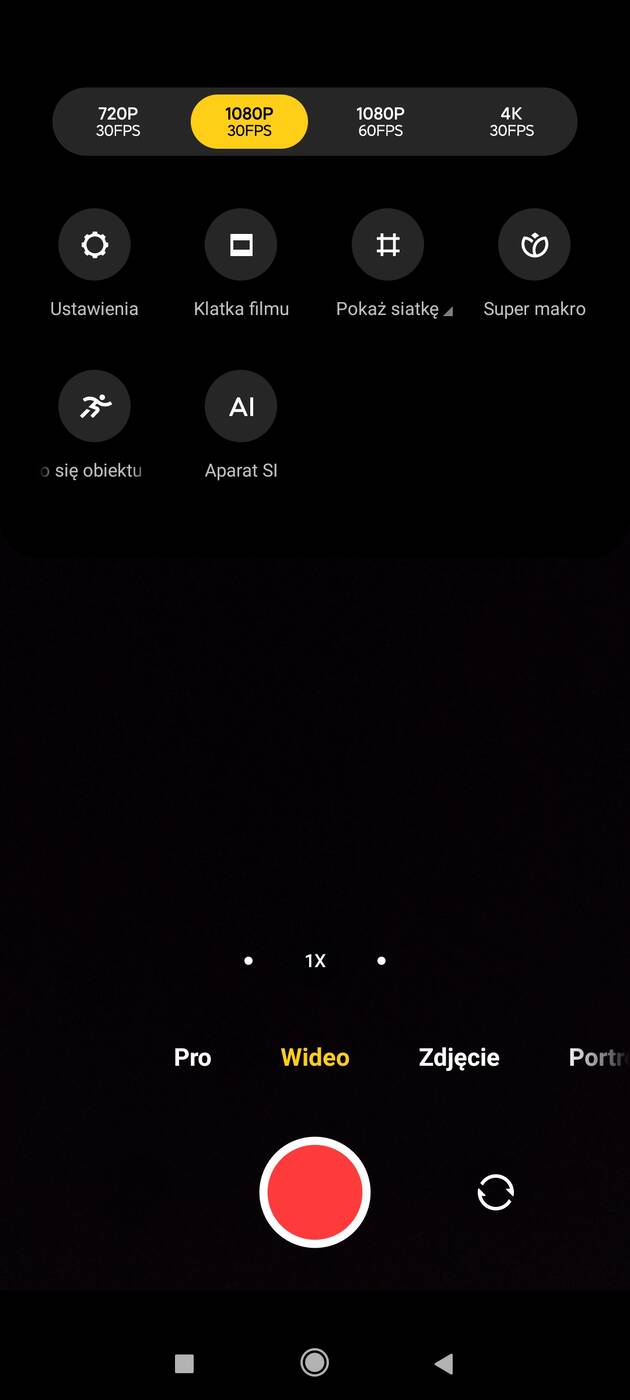Toggle Aparat SI AI camera

click(241, 407)
